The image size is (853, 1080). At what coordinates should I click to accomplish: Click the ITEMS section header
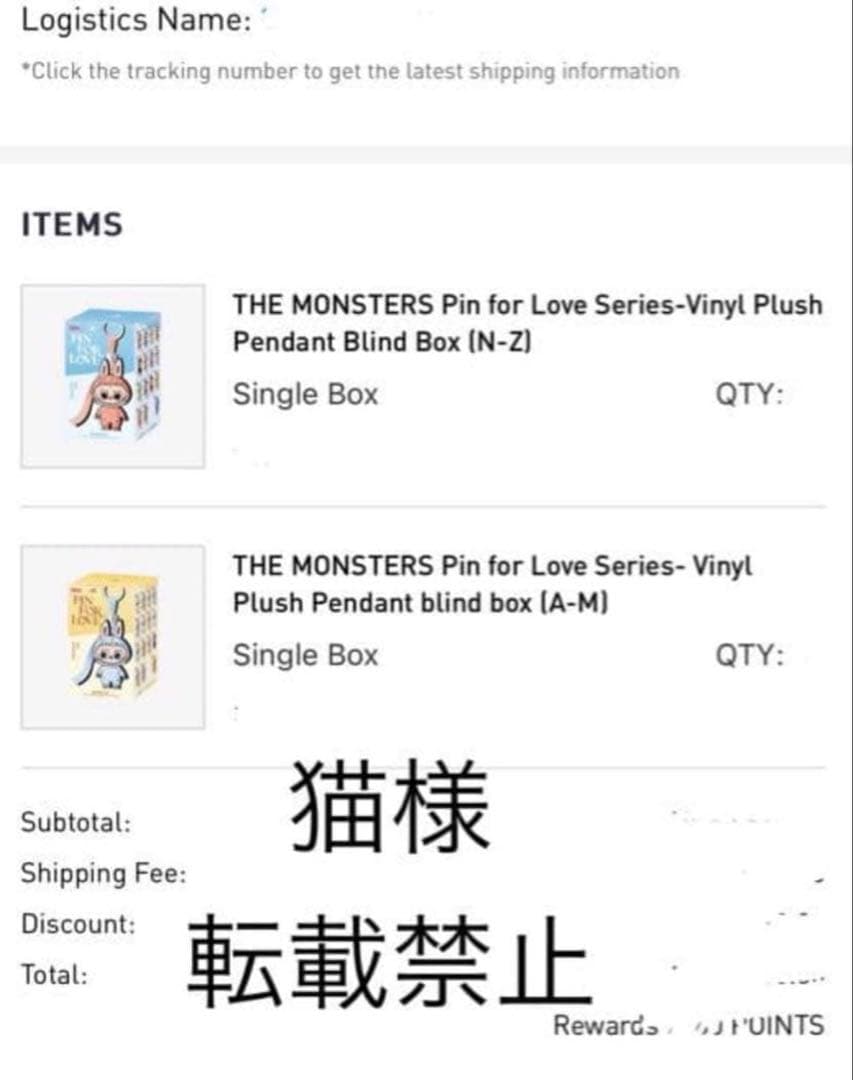pyautogui.click(x=70, y=224)
